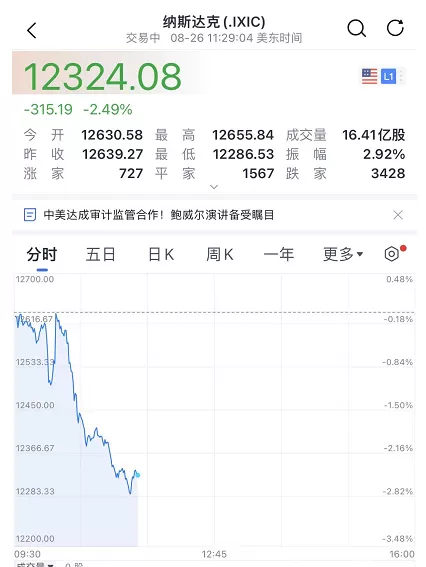Go back using the top-left arrow
Image resolution: width=426 pixels, height=567 pixels.
[x=32, y=30]
